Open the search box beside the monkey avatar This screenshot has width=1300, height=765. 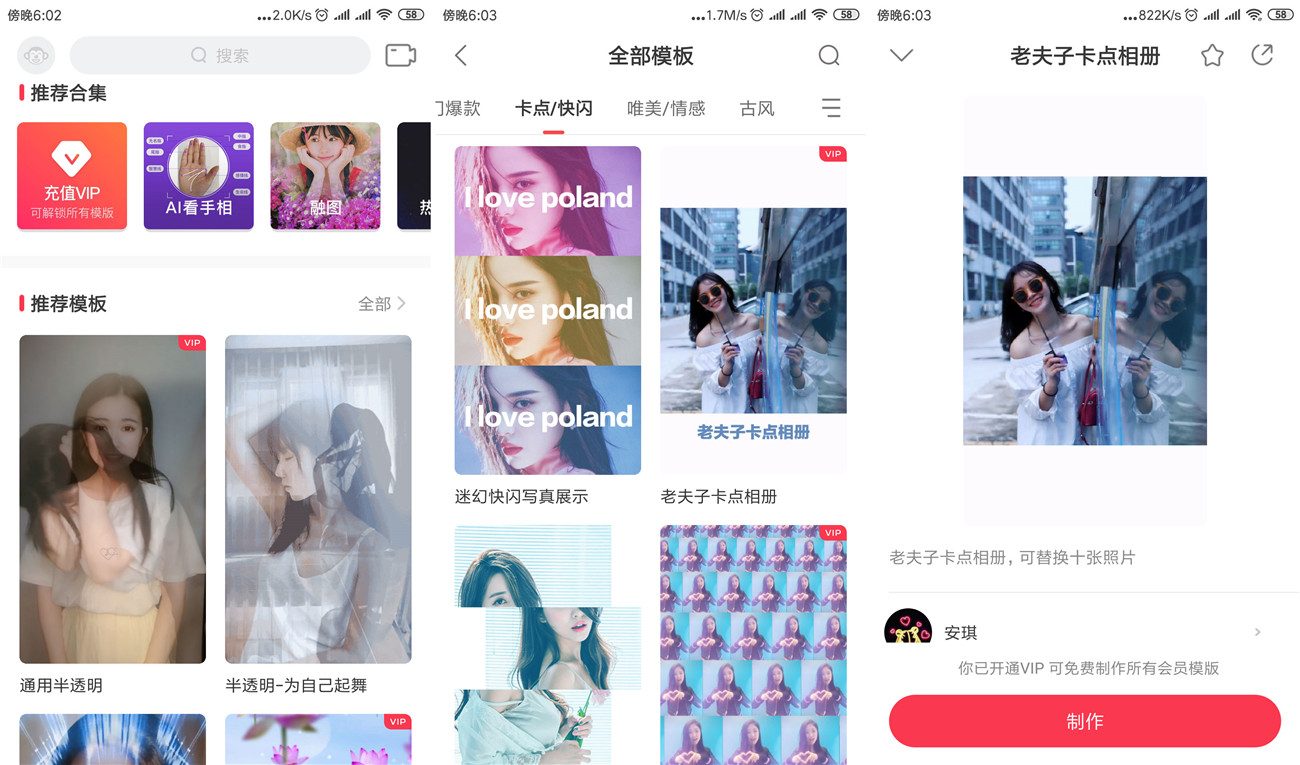point(220,56)
